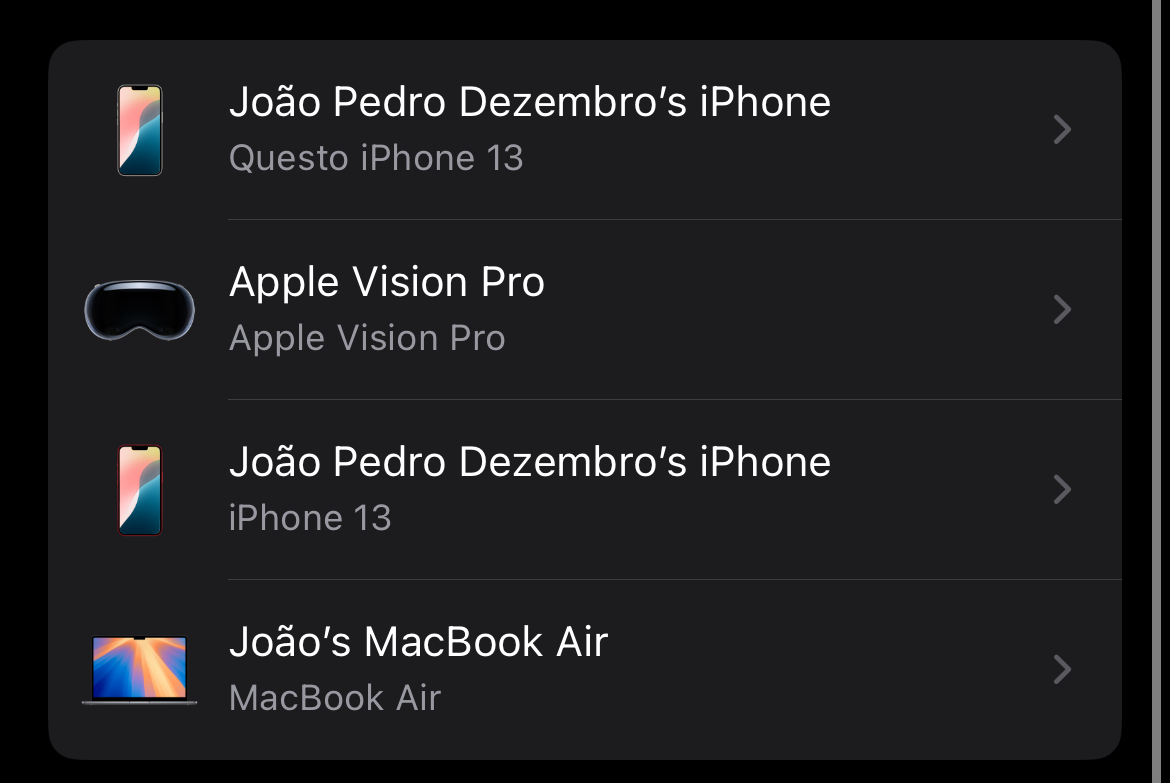Open the Apple Vision Pro device row

[585, 310]
